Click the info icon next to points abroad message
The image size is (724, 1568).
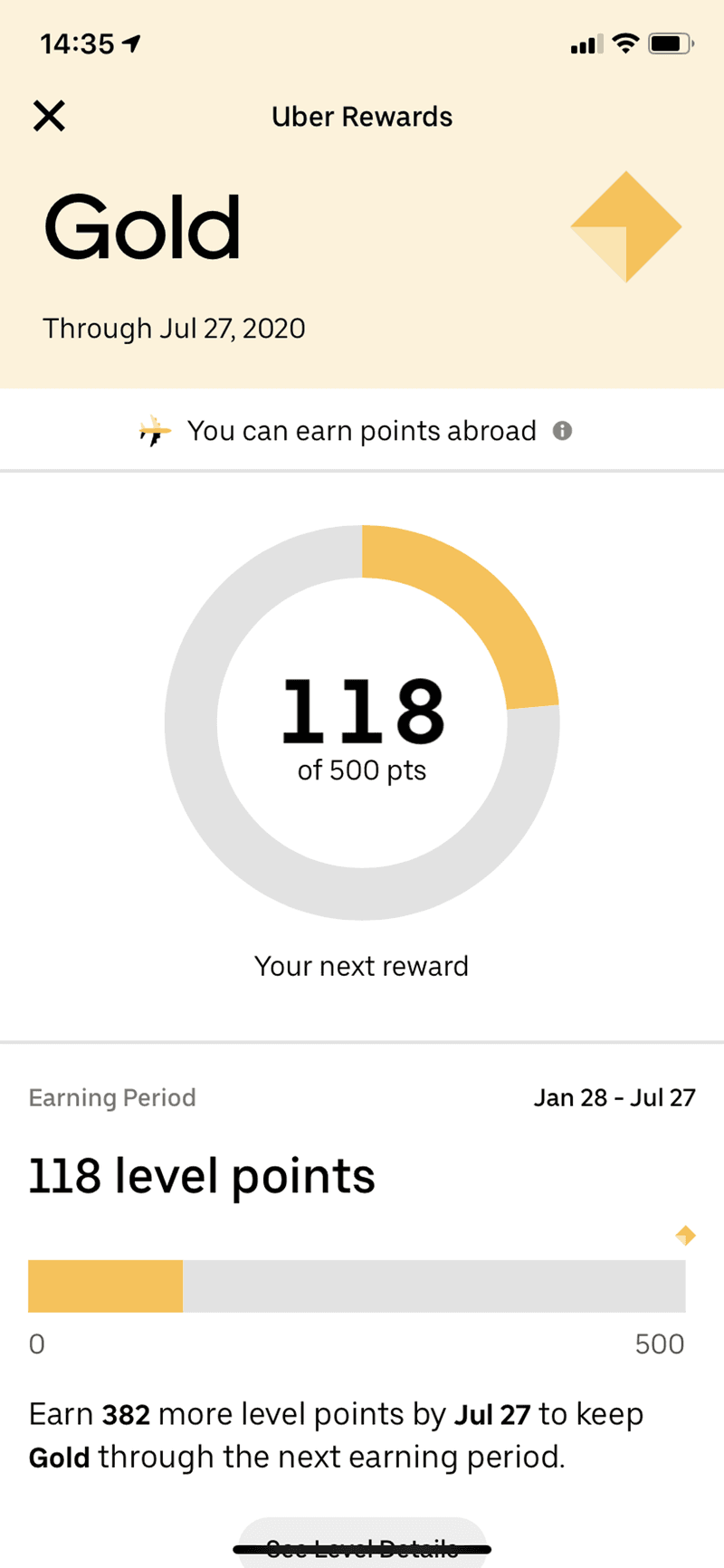coord(562,431)
